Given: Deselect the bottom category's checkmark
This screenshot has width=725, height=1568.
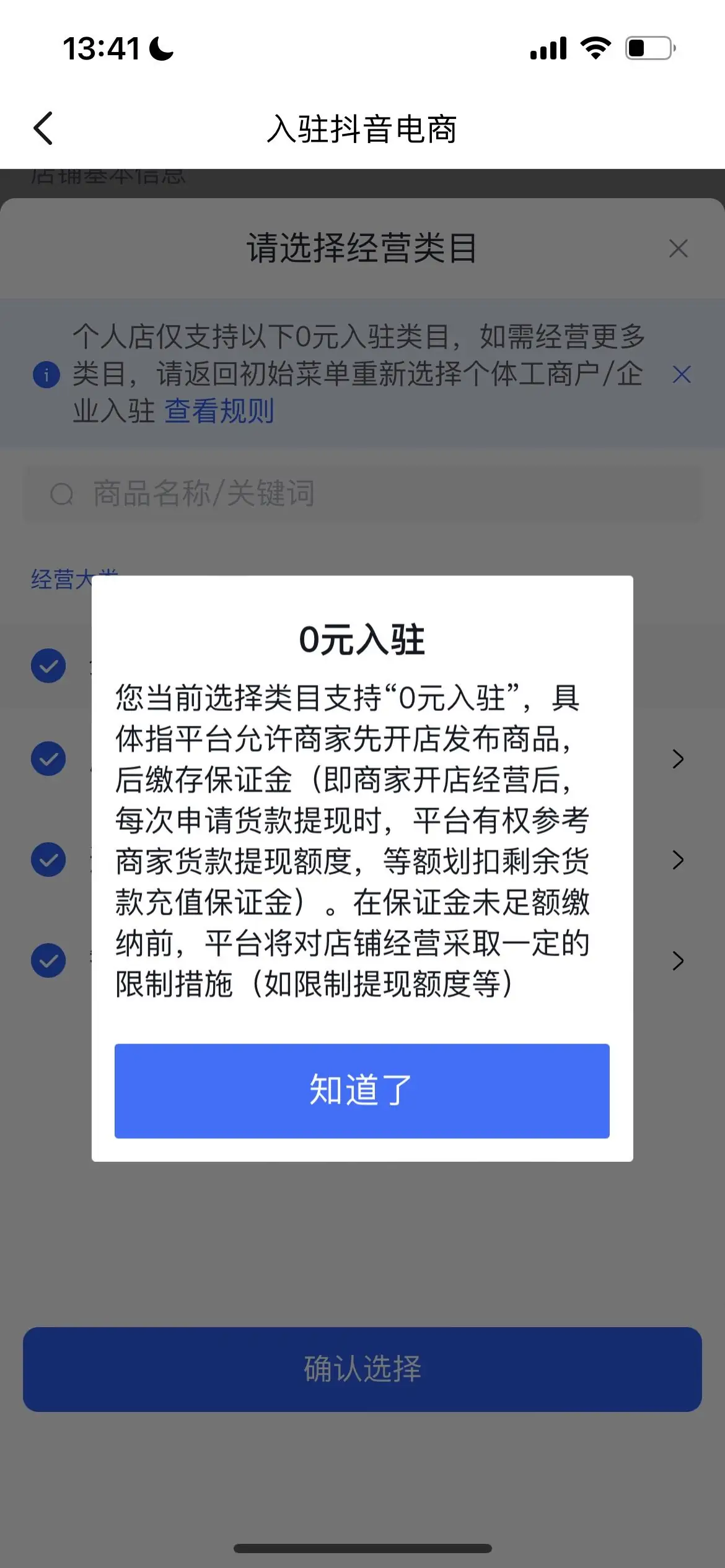Looking at the screenshot, I should [48, 960].
